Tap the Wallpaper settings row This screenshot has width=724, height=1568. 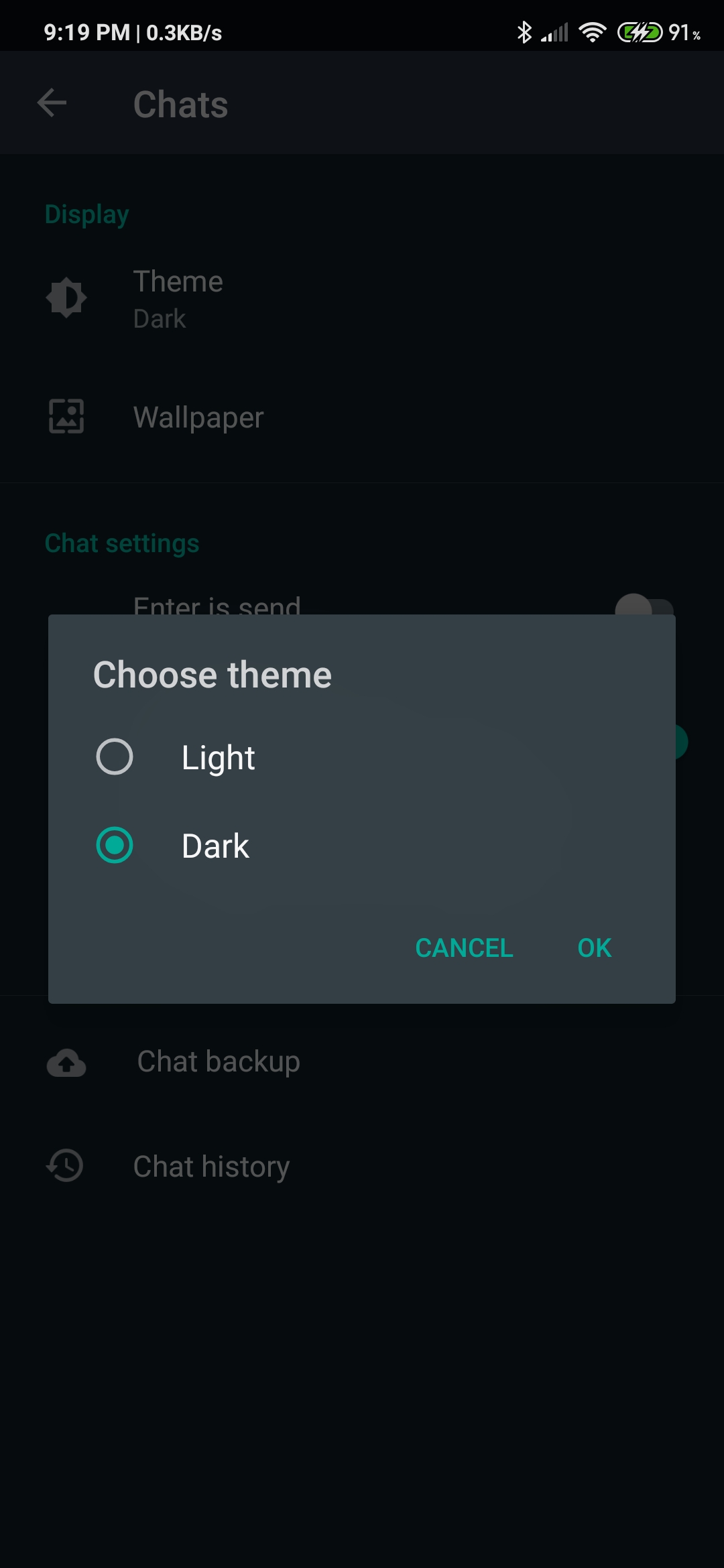[198, 416]
